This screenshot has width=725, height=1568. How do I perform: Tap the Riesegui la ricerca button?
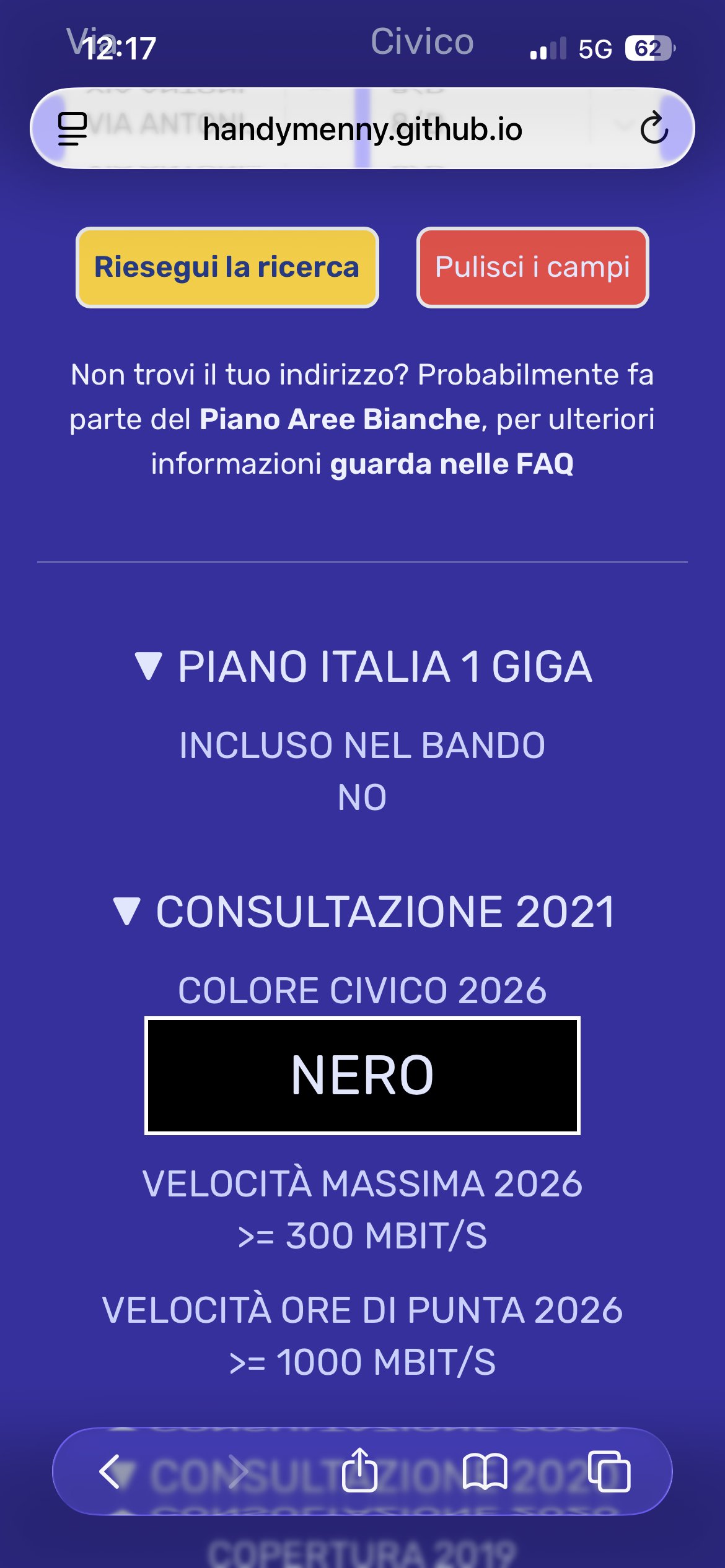pos(227,268)
